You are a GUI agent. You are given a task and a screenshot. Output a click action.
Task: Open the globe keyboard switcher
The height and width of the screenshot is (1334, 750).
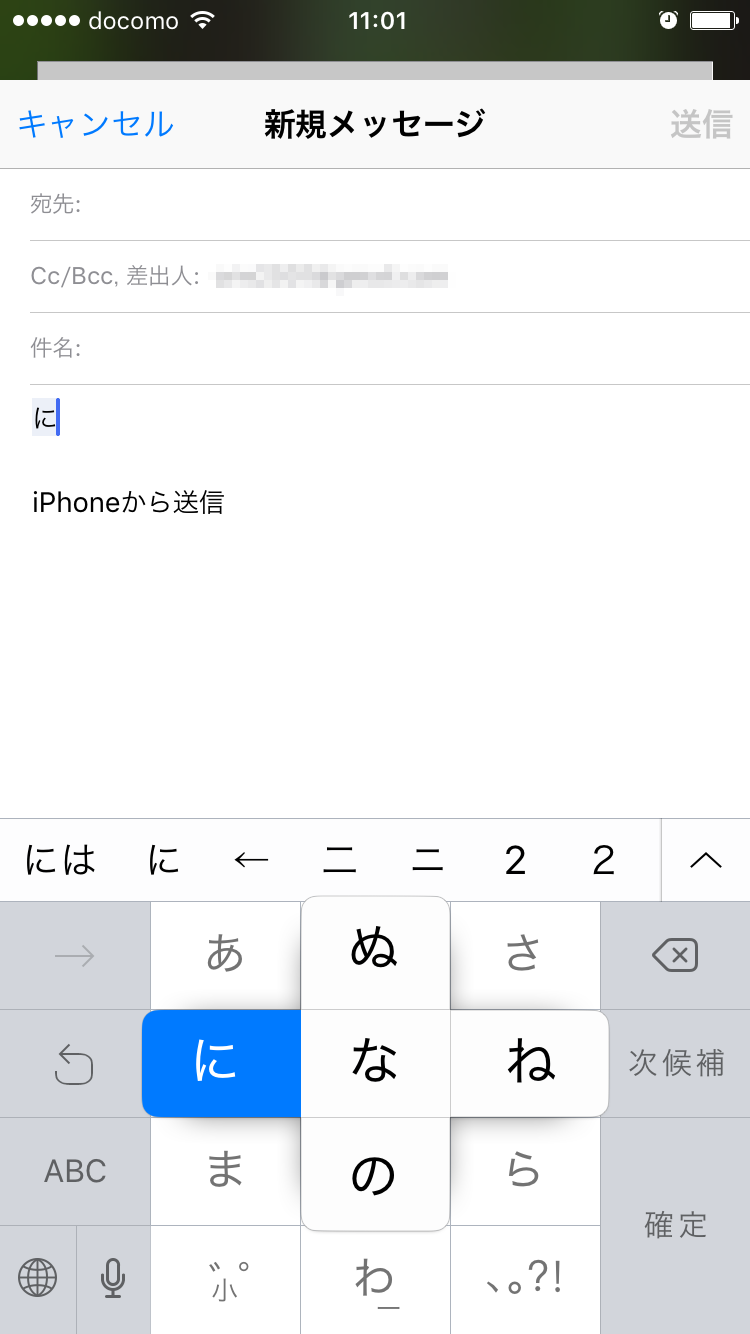(x=38, y=1278)
